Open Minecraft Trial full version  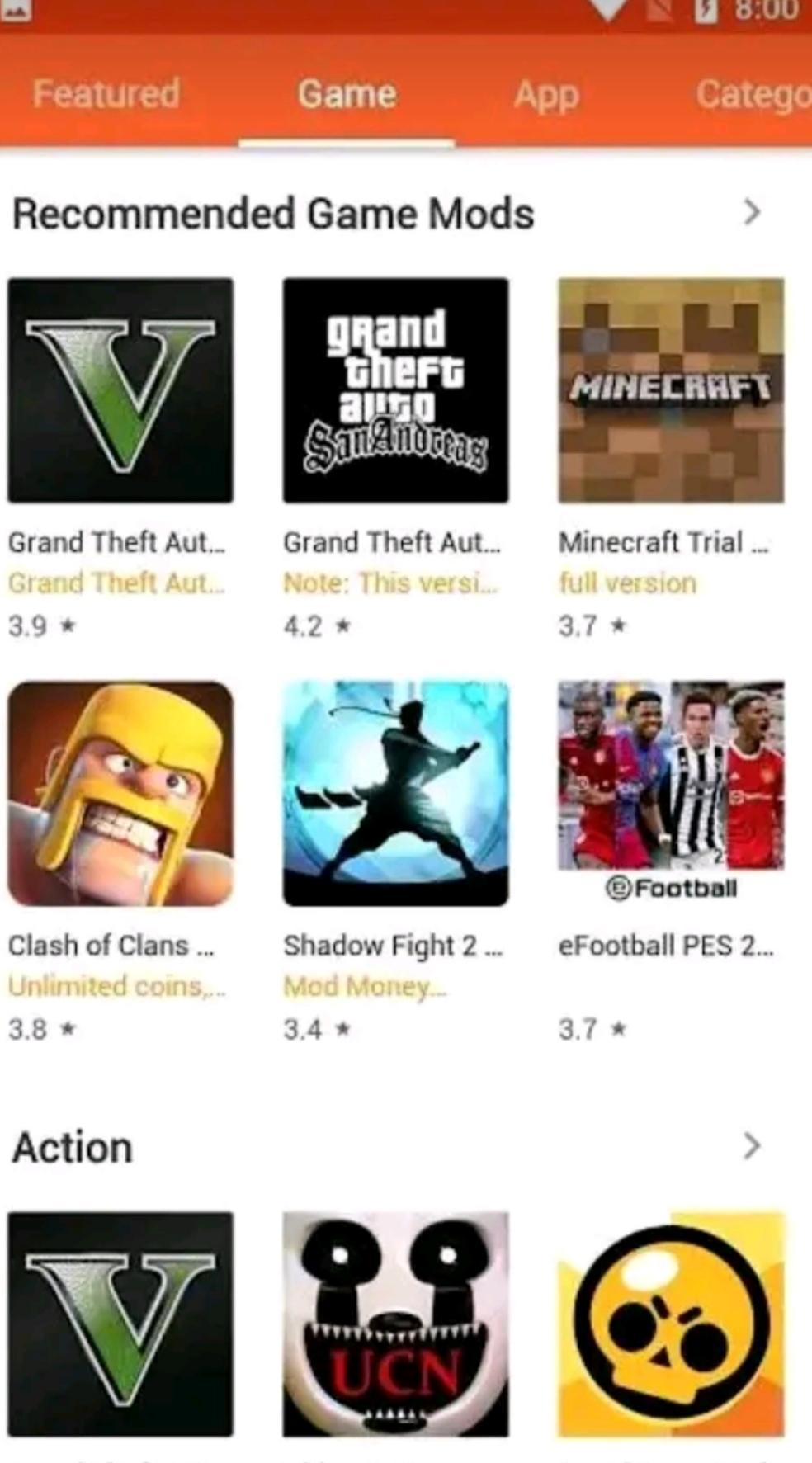coord(670,390)
